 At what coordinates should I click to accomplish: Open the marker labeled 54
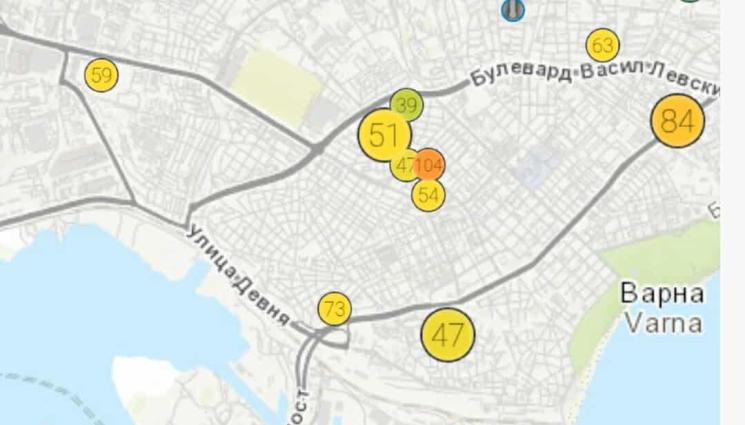point(428,195)
